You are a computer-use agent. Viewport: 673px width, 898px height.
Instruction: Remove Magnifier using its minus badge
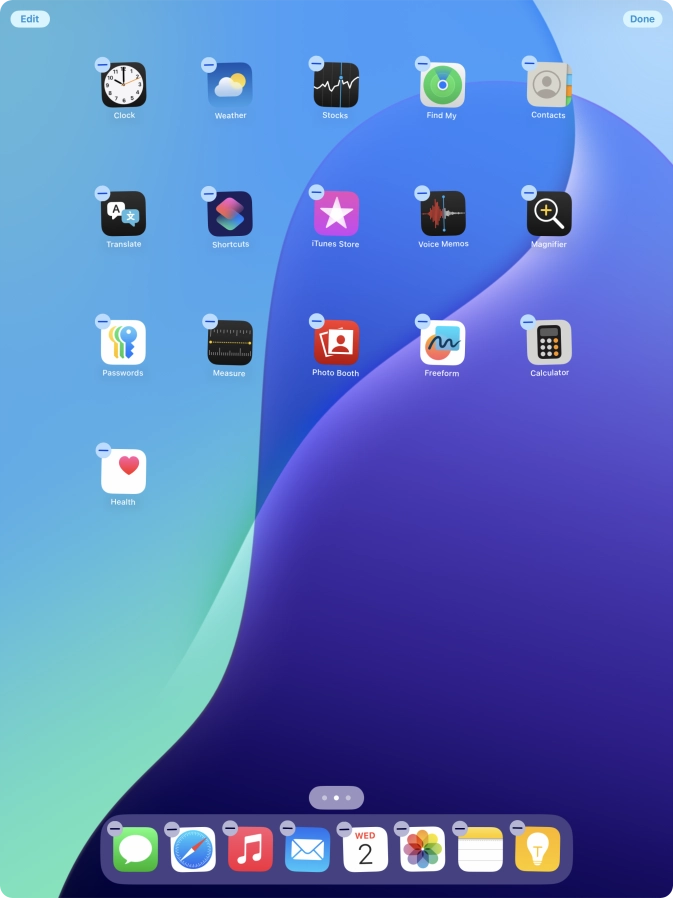click(529, 193)
